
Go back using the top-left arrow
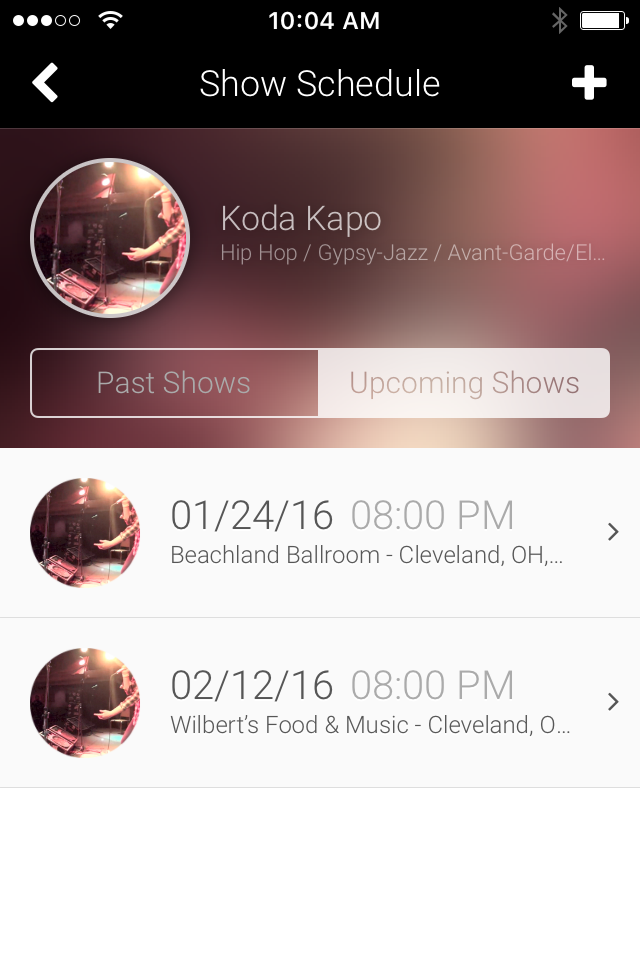point(45,83)
